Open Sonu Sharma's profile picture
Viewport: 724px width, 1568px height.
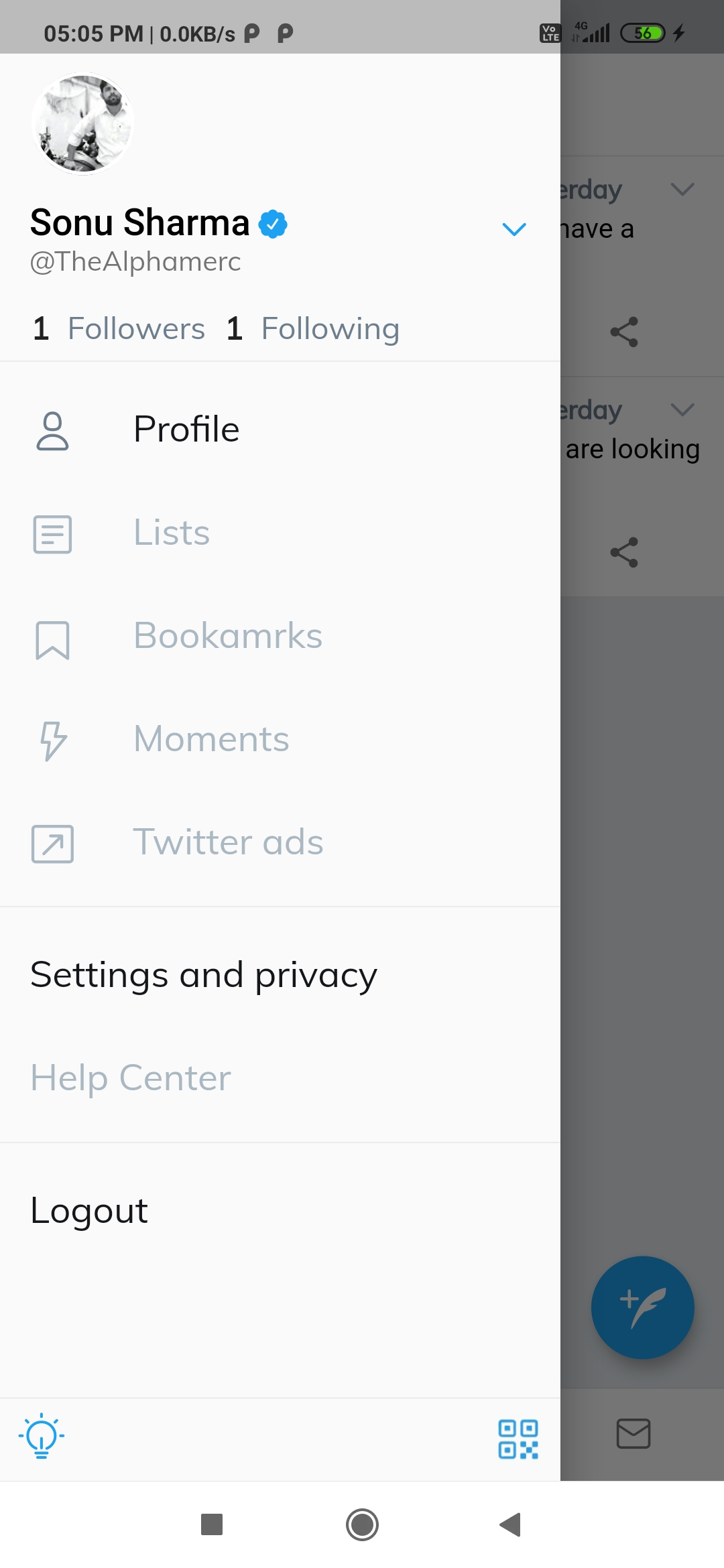(x=82, y=124)
